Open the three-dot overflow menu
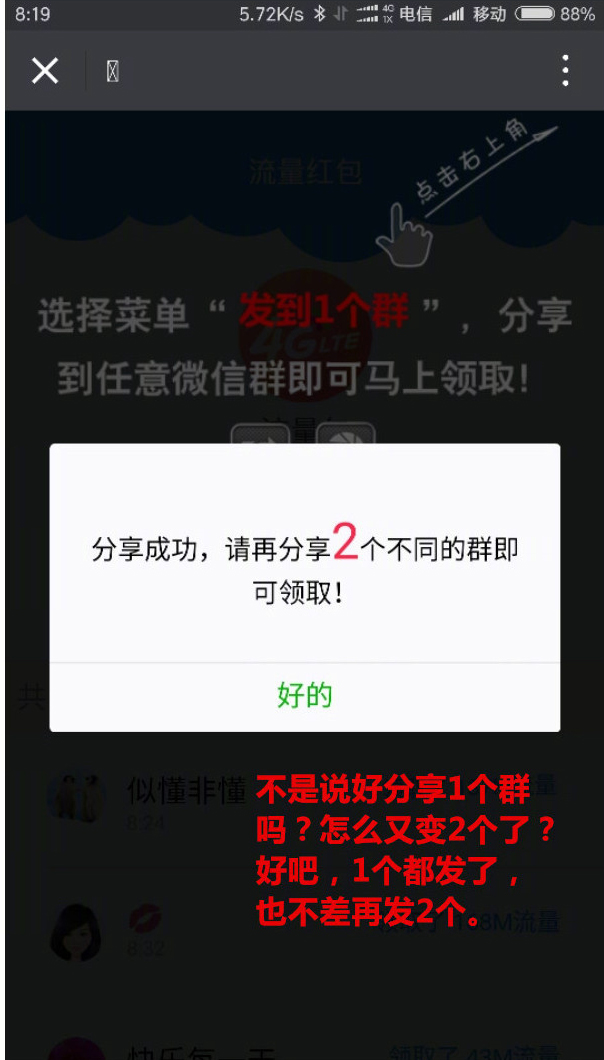The height and width of the screenshot is (1060, 604). [565, 71]
